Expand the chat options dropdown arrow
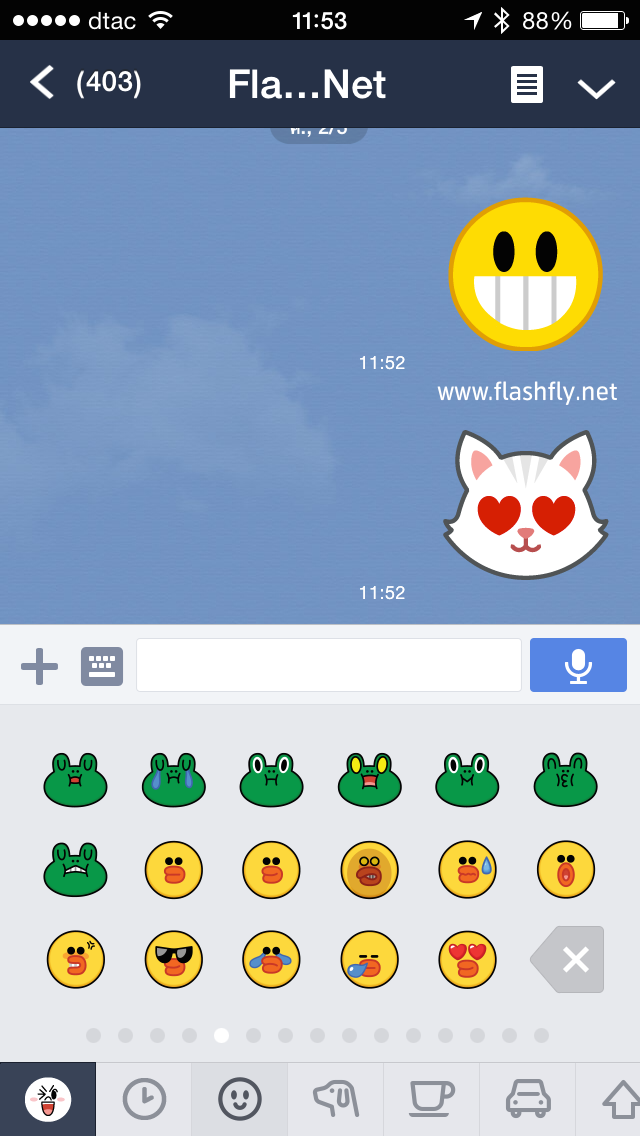Image resolution: width=640 pixels, height=1136 pixels. (x=596, y=87)
